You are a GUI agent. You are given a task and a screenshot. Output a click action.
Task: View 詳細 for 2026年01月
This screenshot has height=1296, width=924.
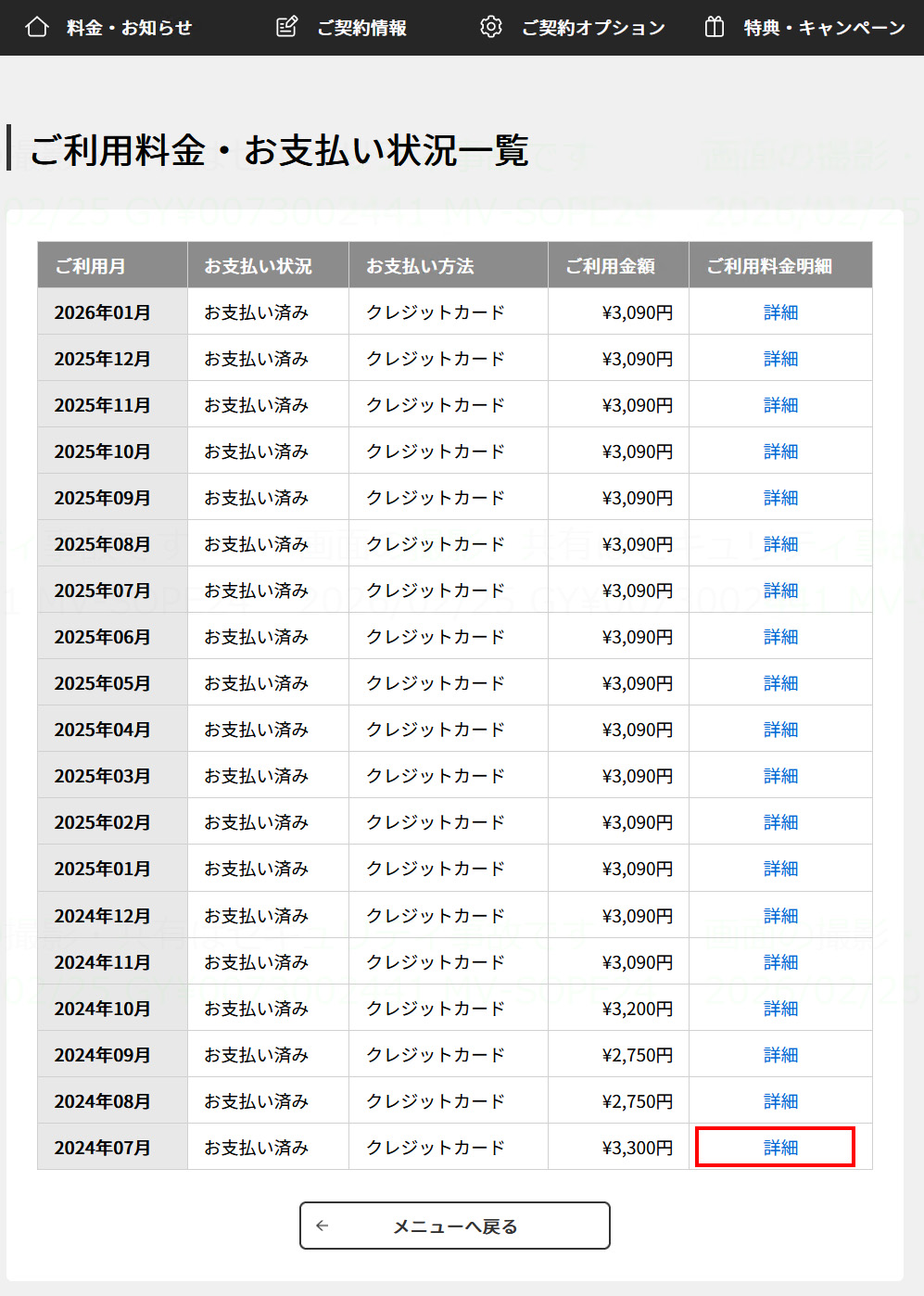[x=780, y=312]
